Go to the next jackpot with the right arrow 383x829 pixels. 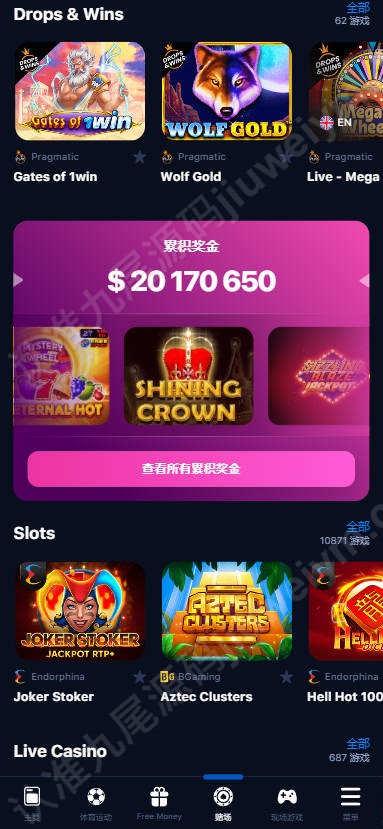[x=364, y=280]
